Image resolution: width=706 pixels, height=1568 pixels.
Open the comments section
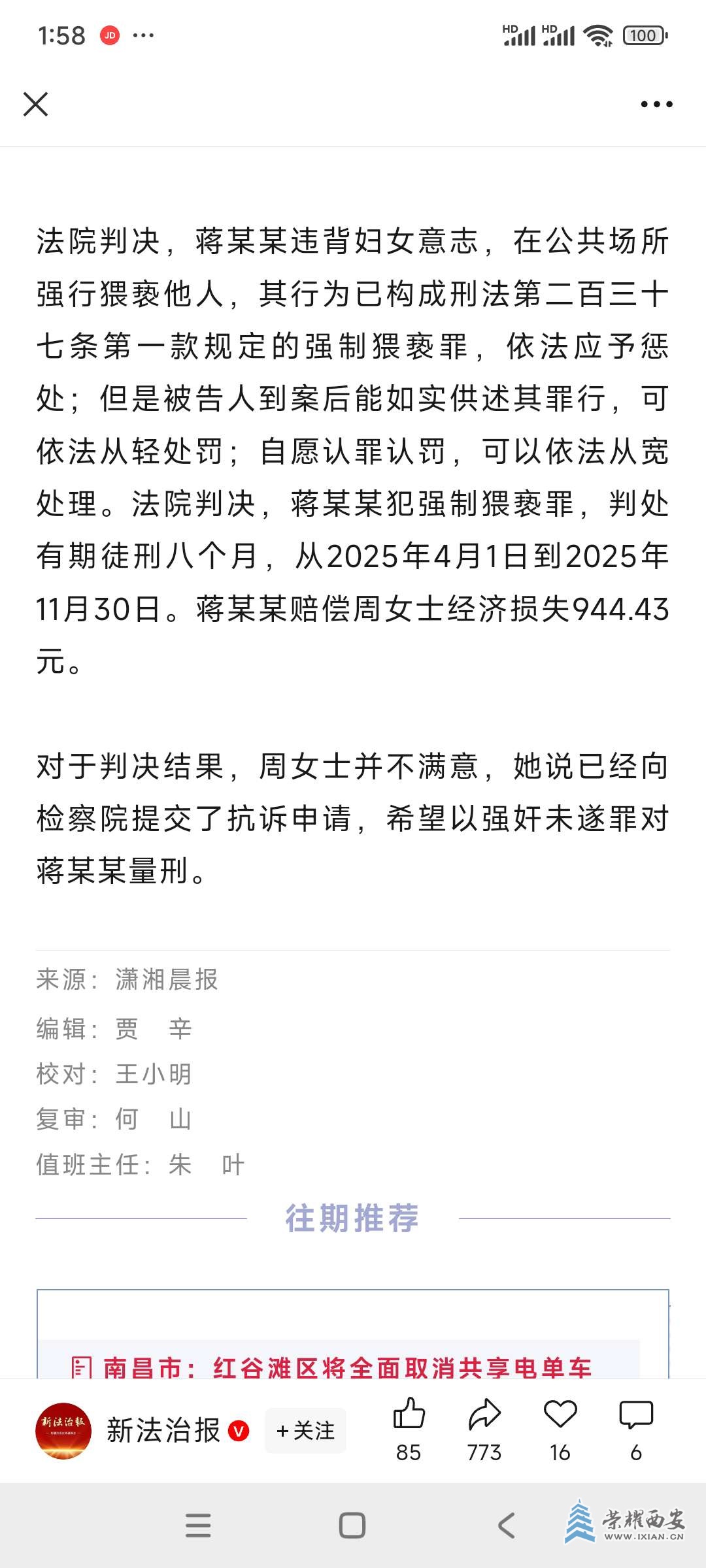pos(635,1416)
